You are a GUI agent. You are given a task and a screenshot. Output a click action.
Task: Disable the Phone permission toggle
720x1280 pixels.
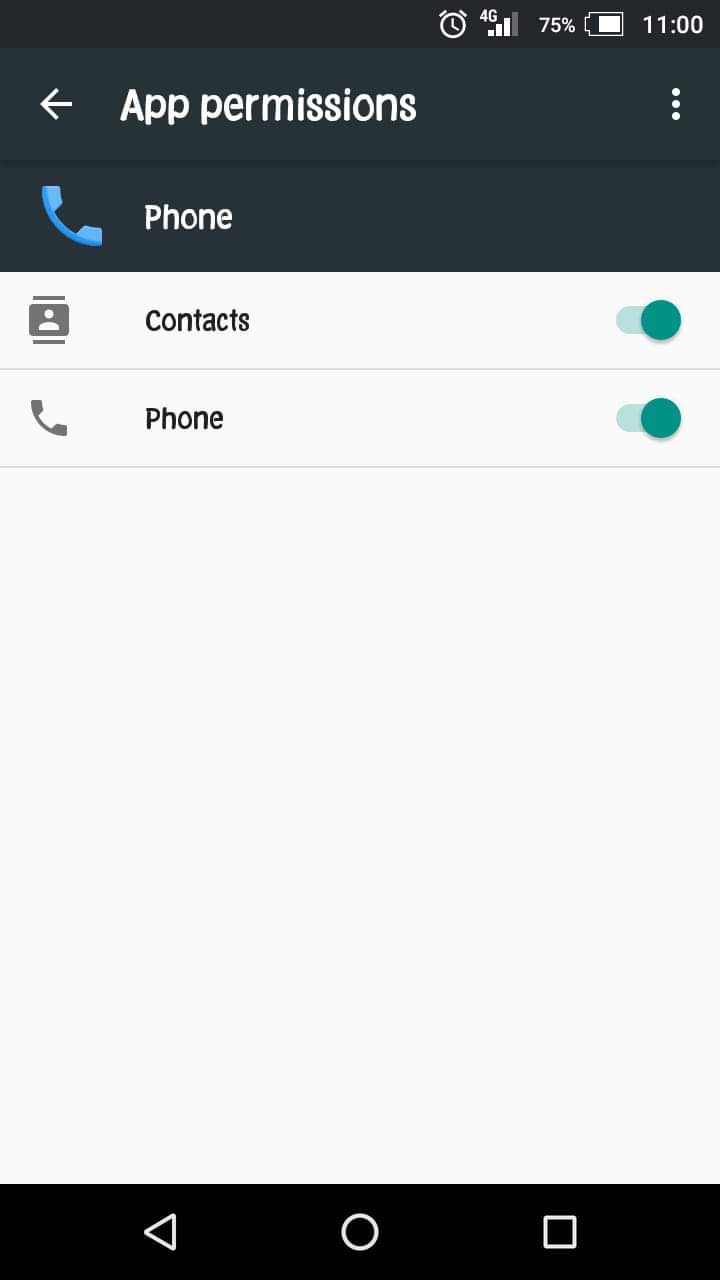[x=648, y=418]
